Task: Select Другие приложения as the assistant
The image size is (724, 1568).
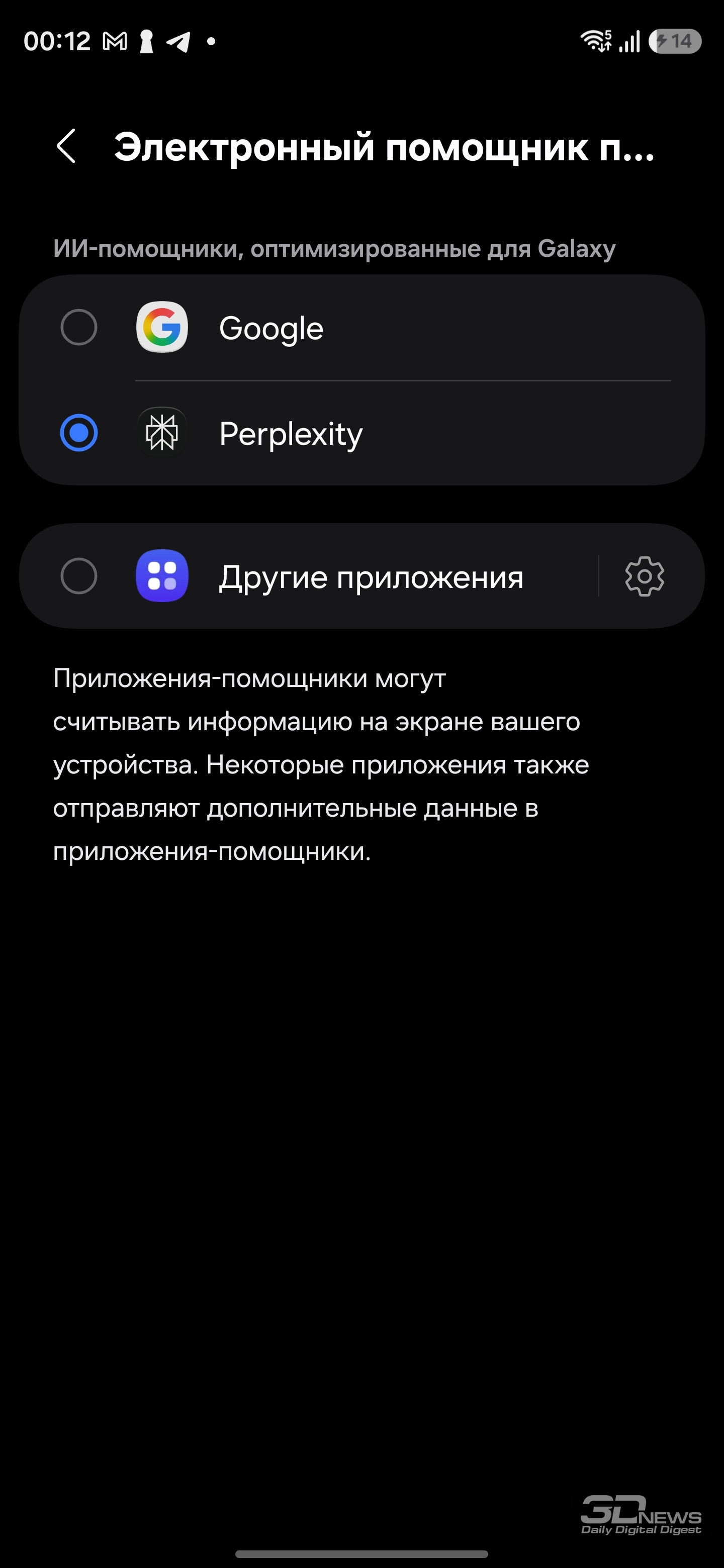Action: click(79, 576)
